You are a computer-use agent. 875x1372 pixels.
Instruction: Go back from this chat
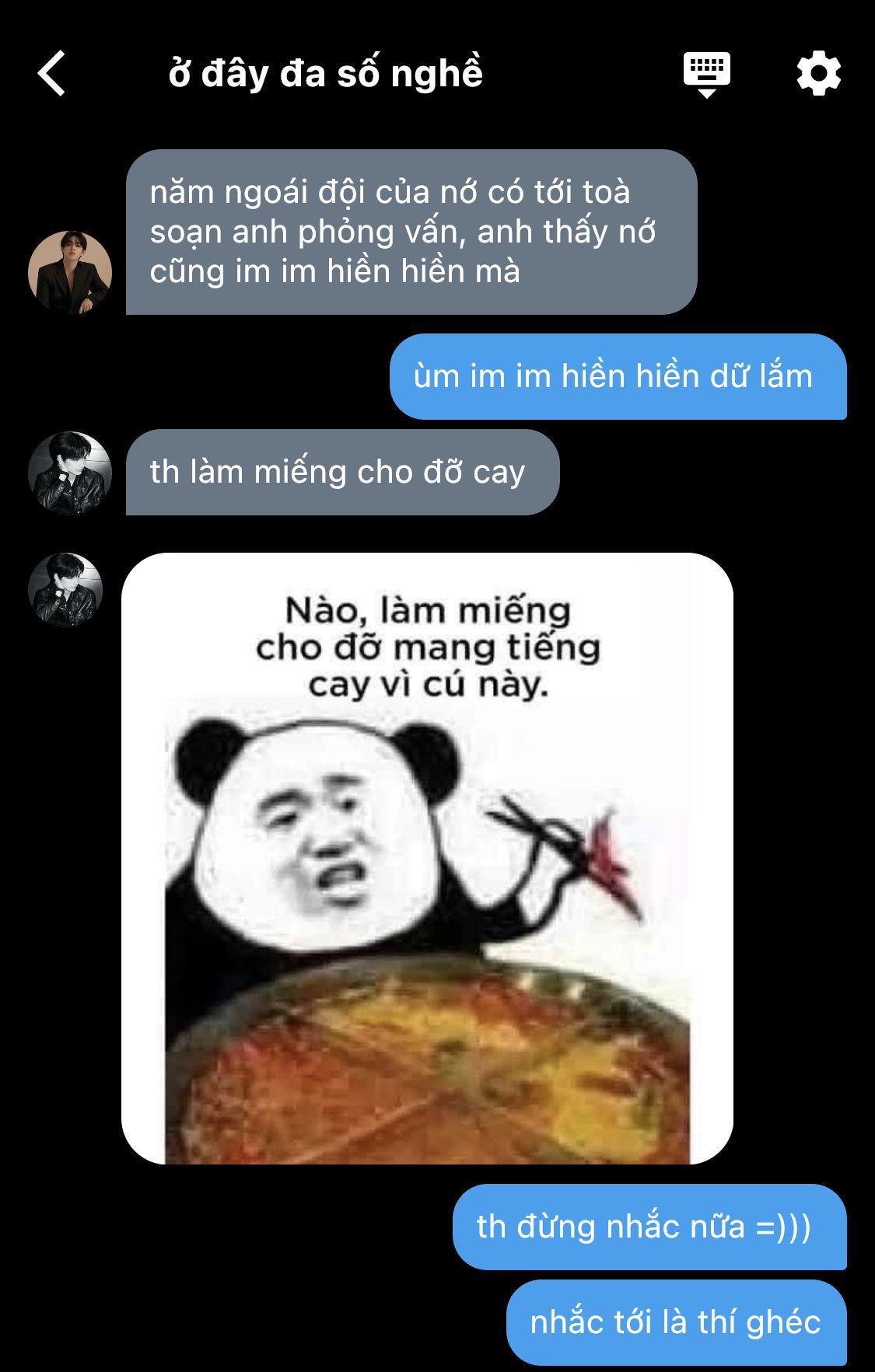51,74
